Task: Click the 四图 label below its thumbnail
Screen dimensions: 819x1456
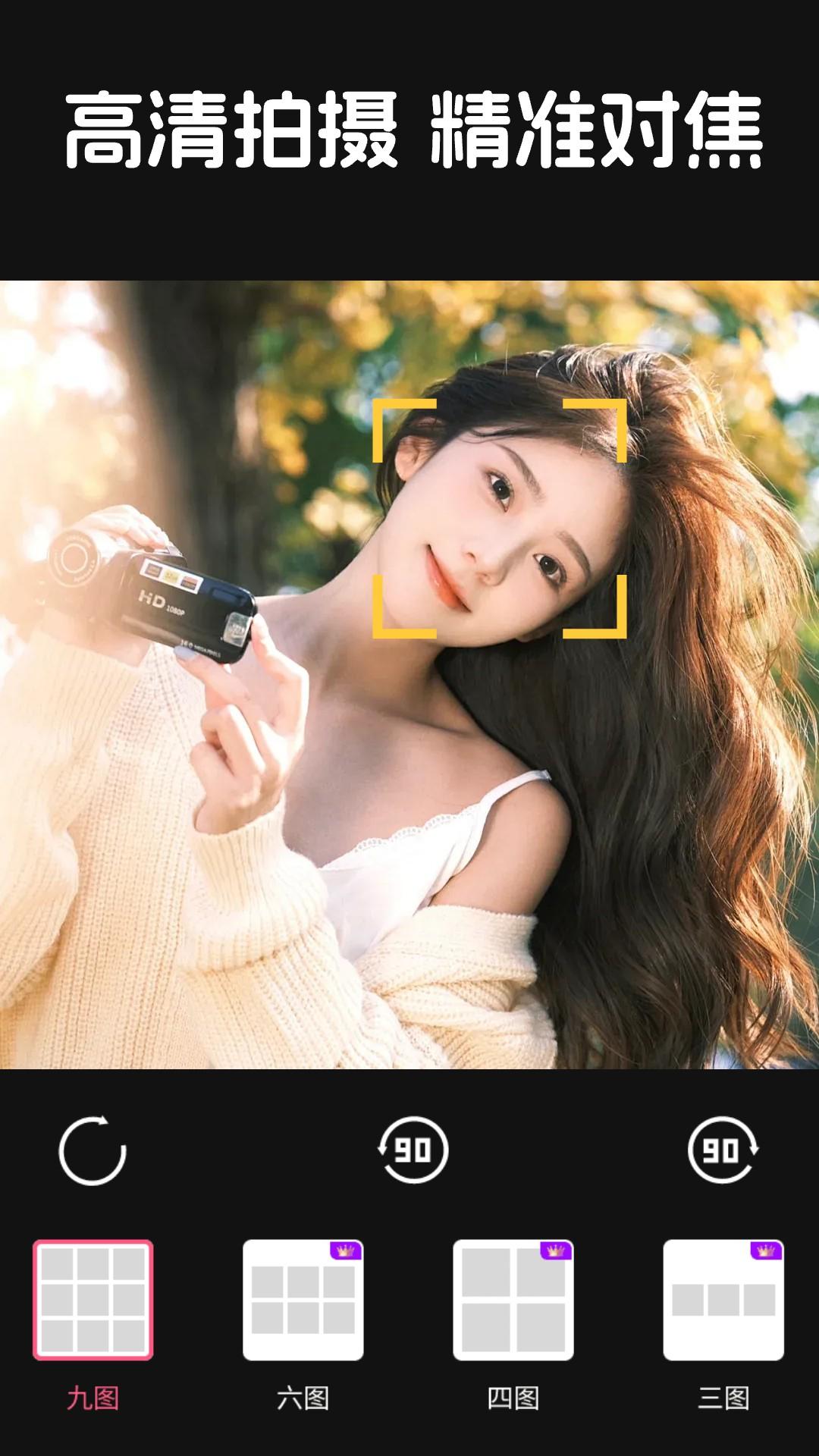Action: click(x=513, y=1399)
